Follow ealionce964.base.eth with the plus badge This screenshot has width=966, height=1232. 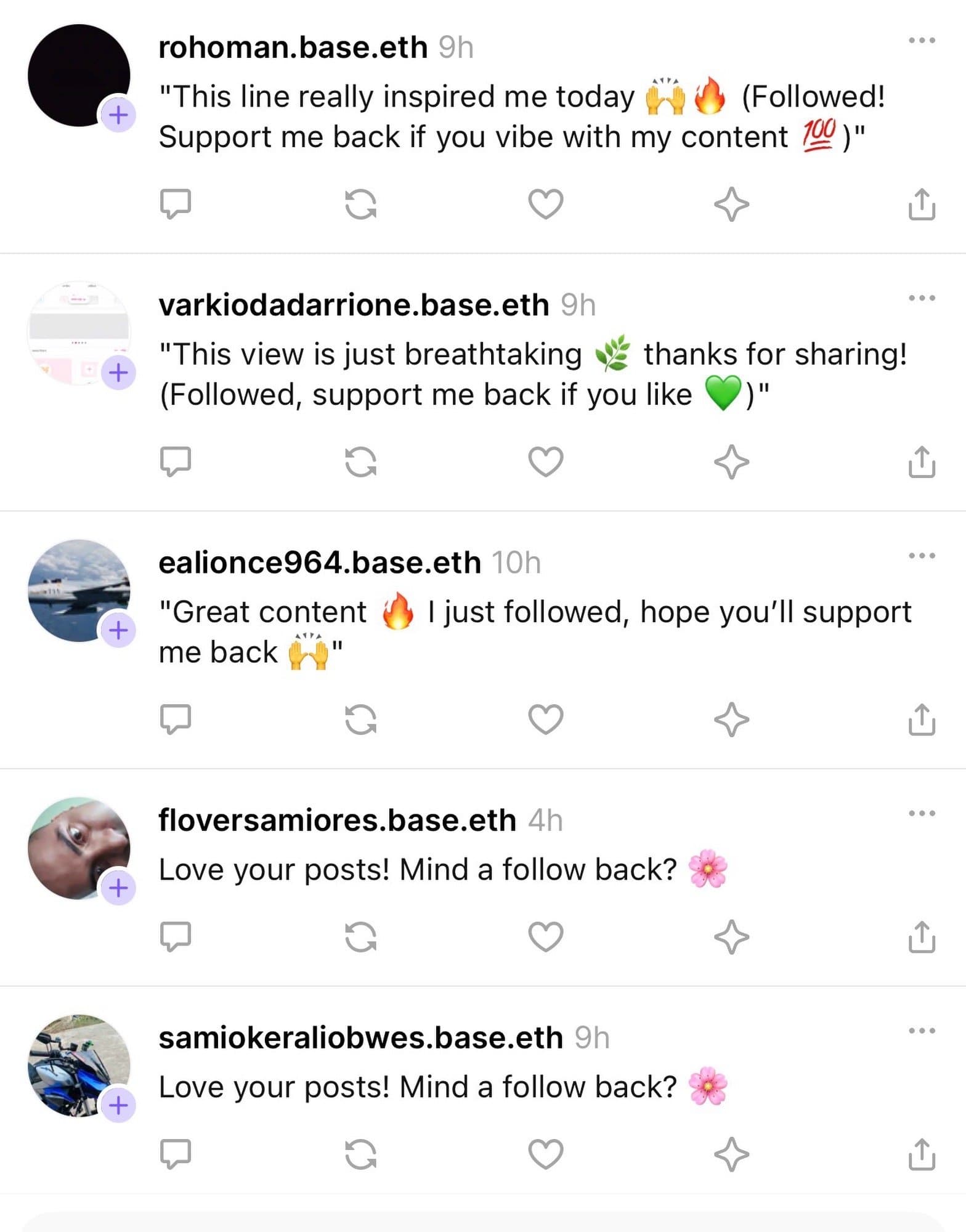point(118,630)
